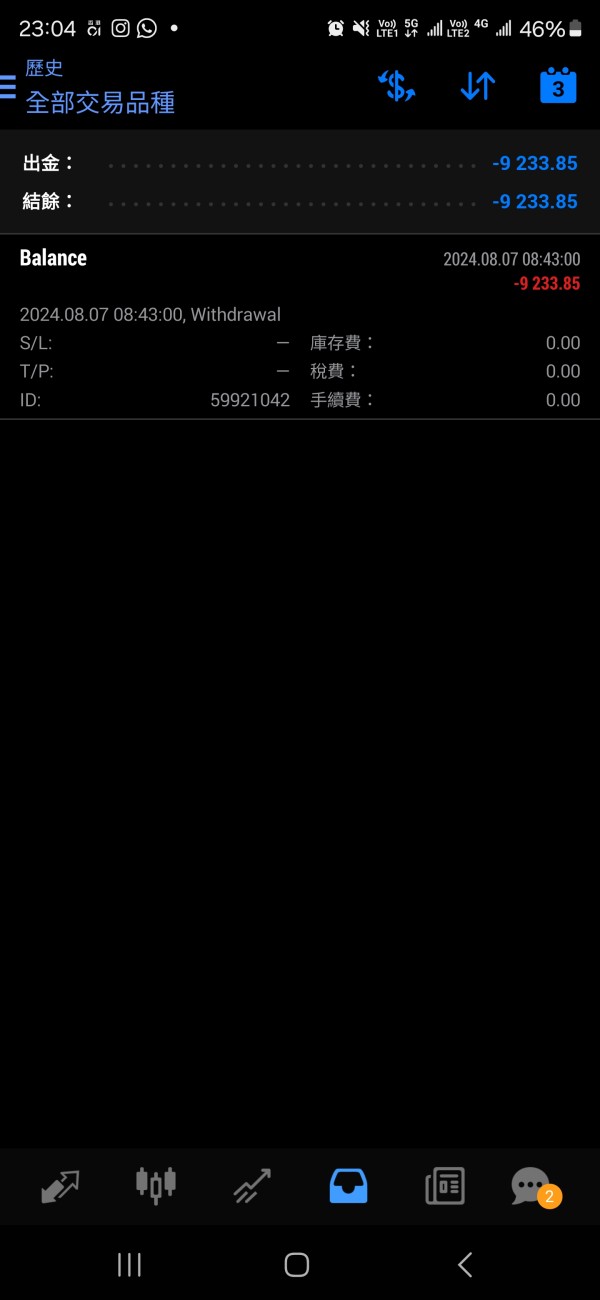Open the symbol filter dollar icon
Viewport: 600px width, 1300px height.
coord(396,87)
